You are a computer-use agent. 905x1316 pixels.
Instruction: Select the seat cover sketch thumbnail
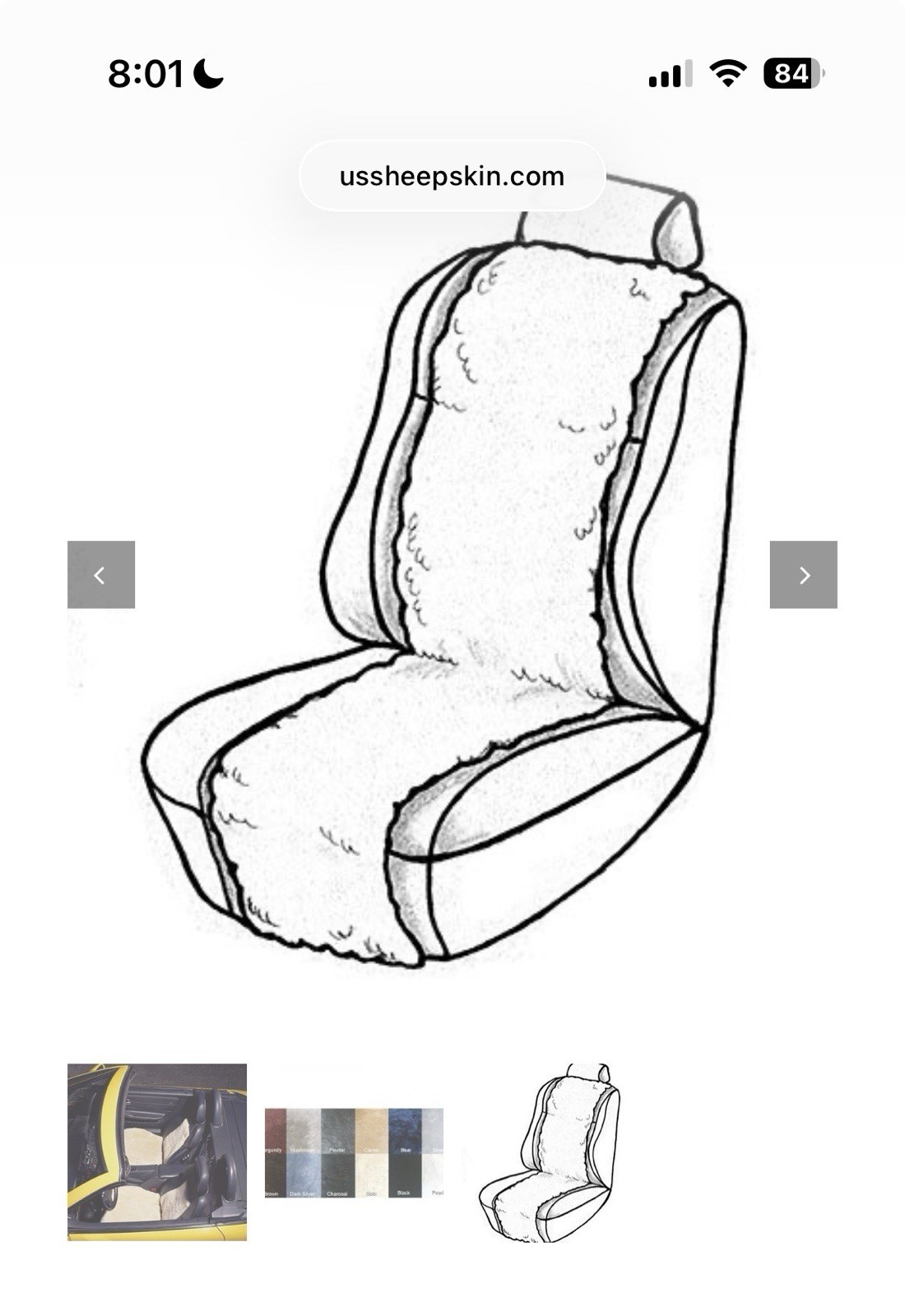pyautogui.click(x=550, y=1151)
